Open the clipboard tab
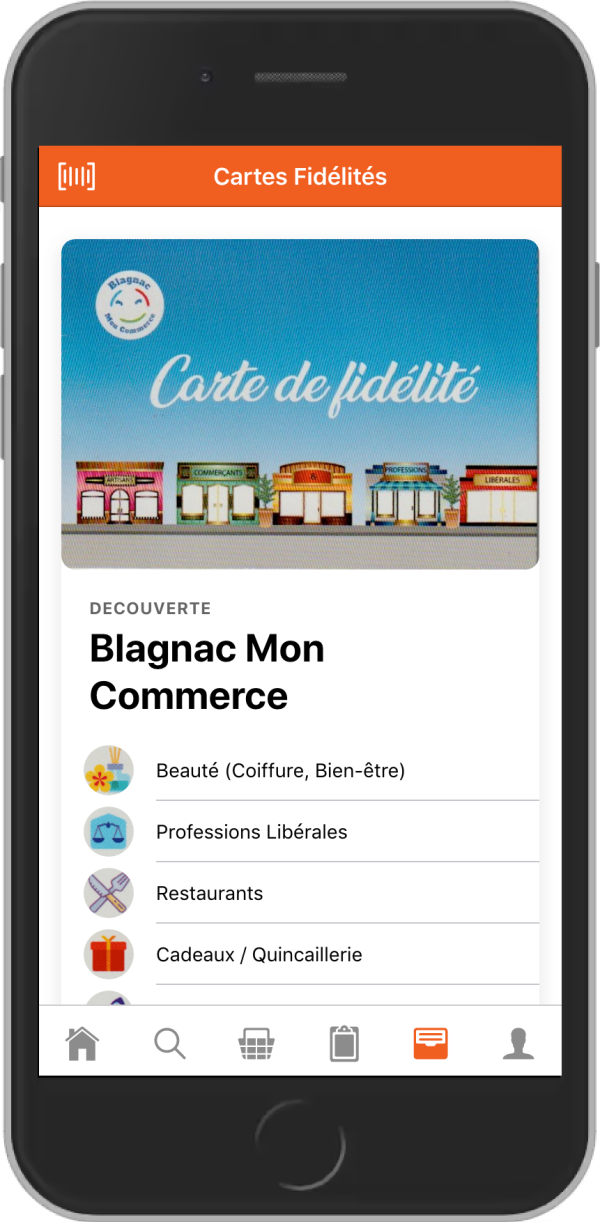 pyautogui.click(x=344, y=1043)
